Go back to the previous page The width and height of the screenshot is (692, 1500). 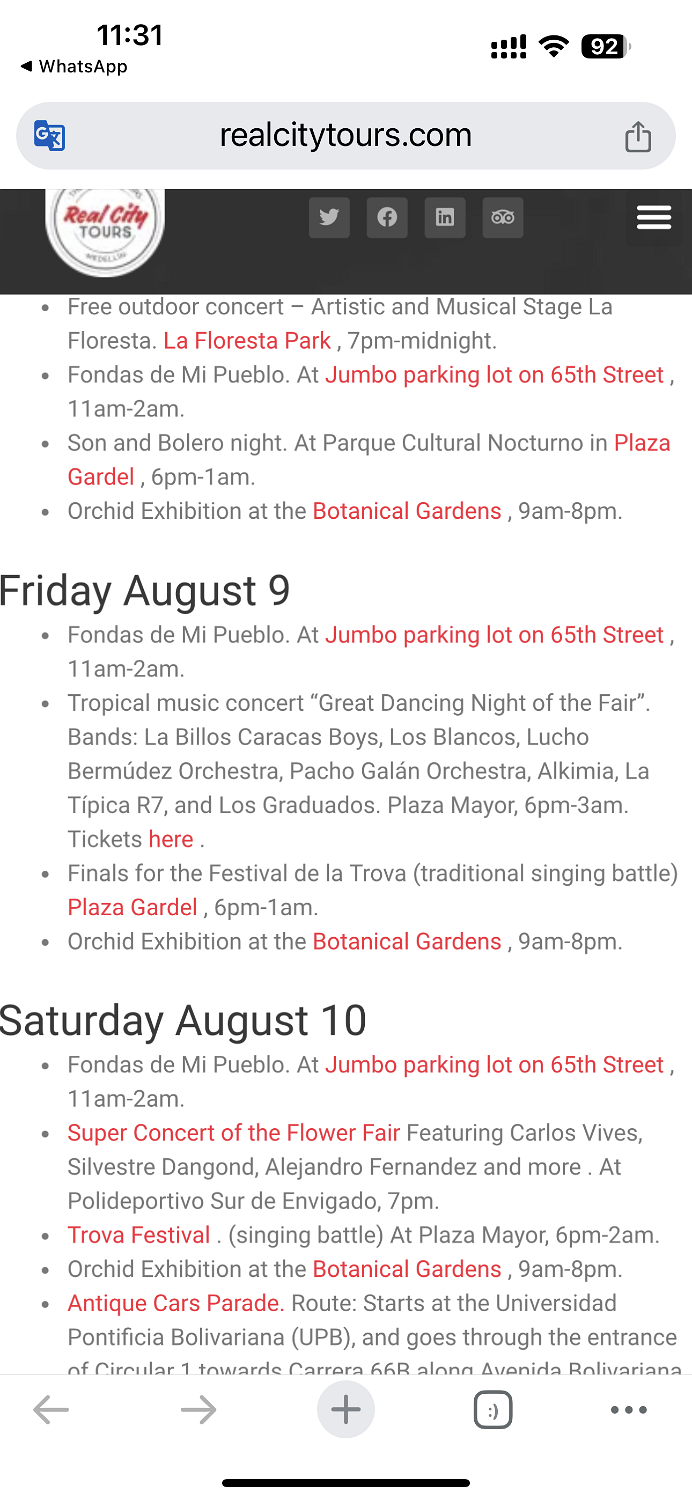51,1410
